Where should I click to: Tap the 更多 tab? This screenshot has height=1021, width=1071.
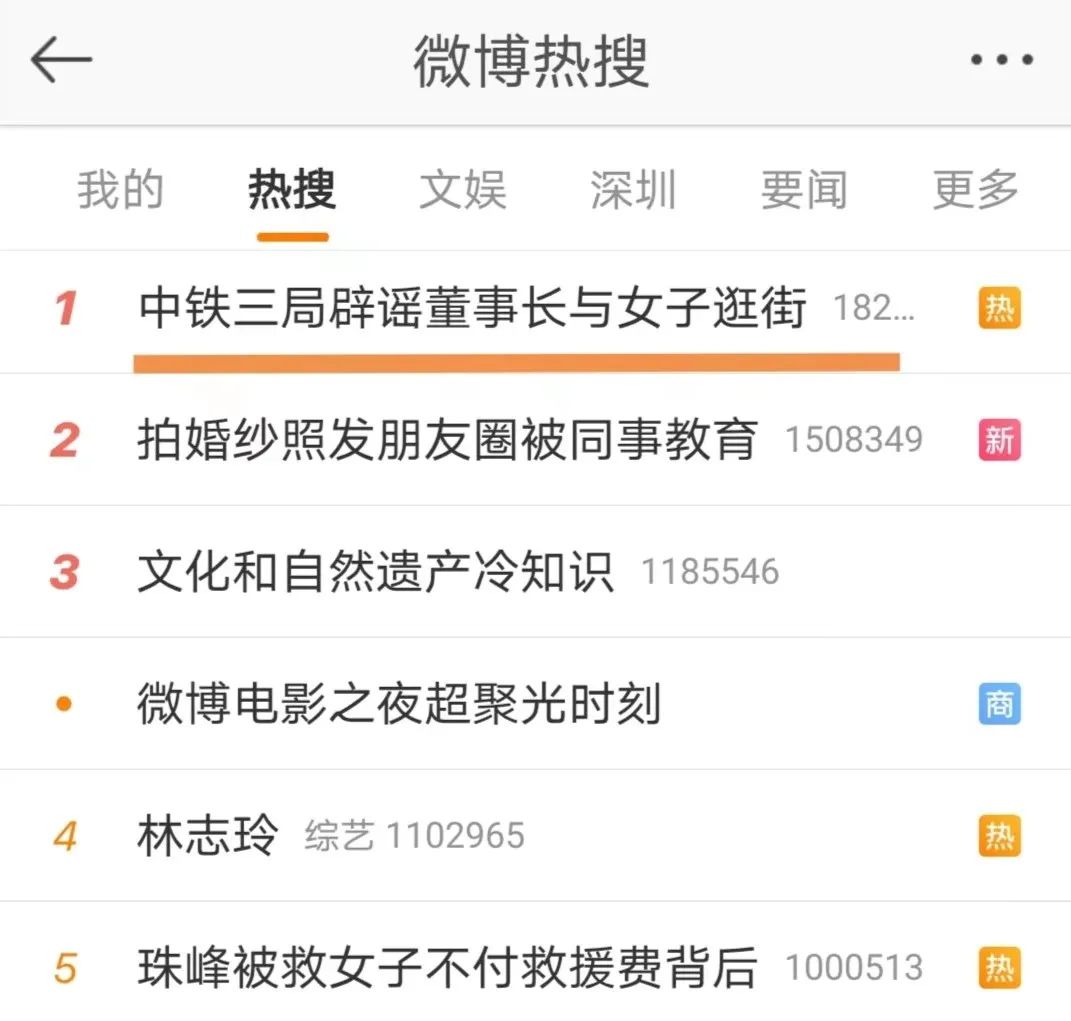tap(975, 190)
